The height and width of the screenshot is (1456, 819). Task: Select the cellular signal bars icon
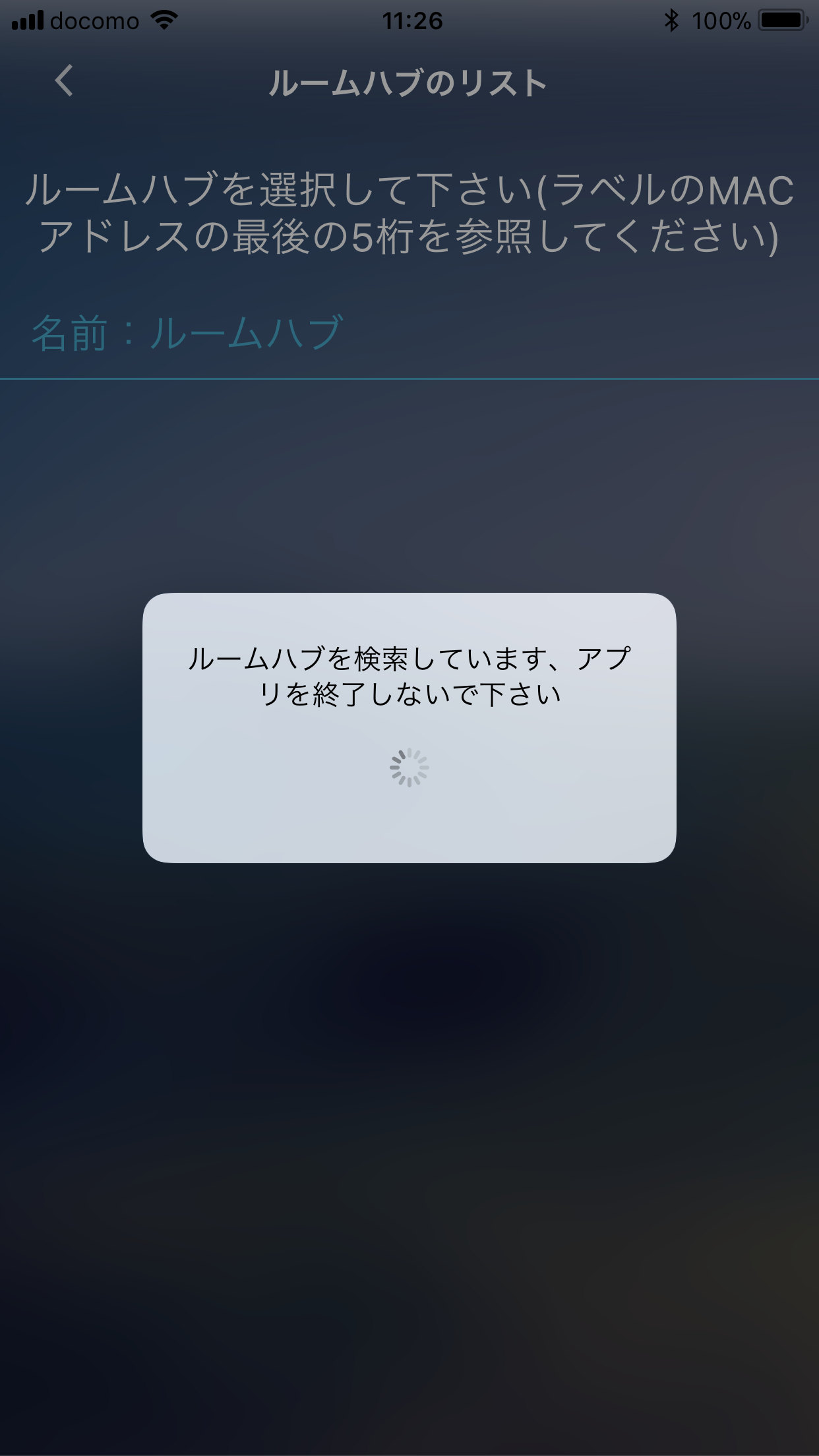(x=27, y=20)
